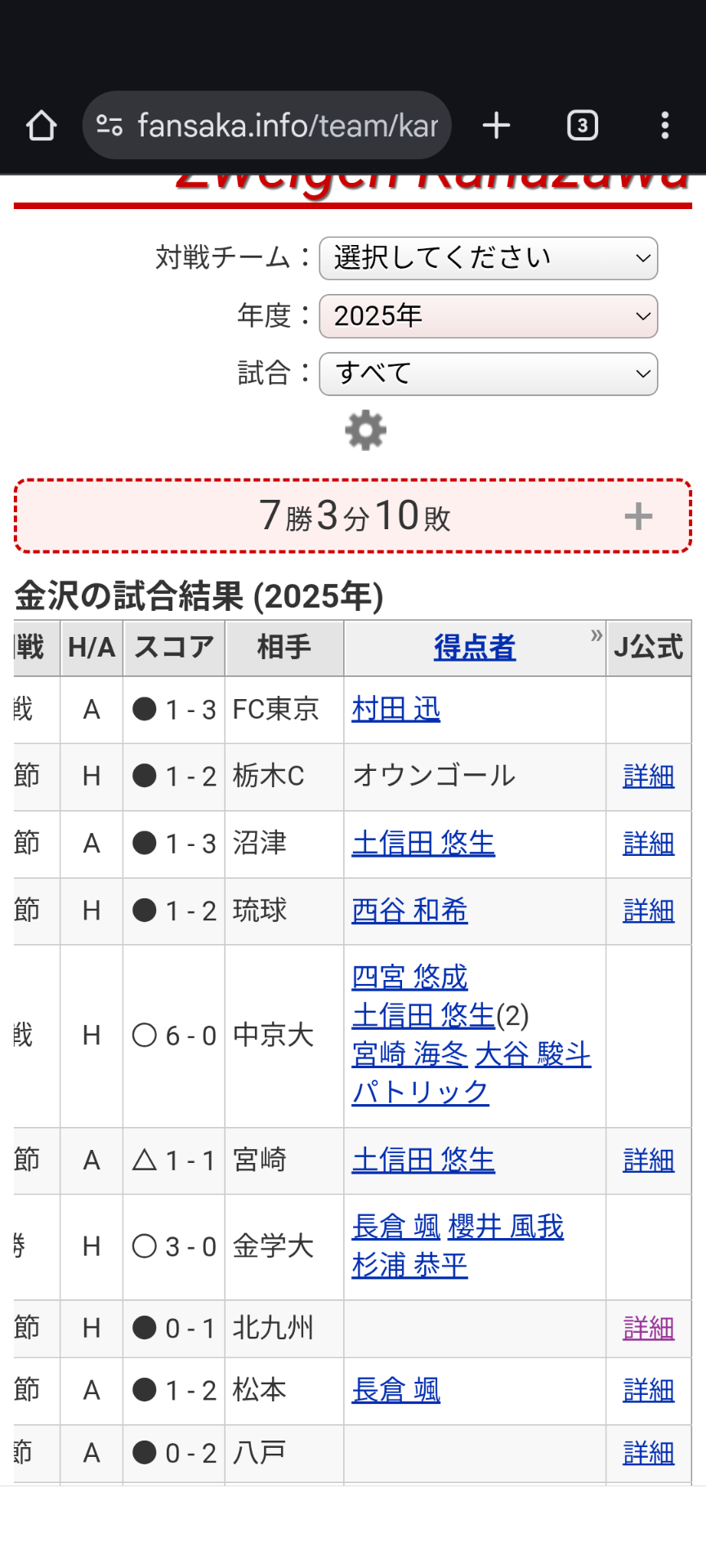Tap the 得点者 column header link
The image size is (706, 1568).
[475, 648]
